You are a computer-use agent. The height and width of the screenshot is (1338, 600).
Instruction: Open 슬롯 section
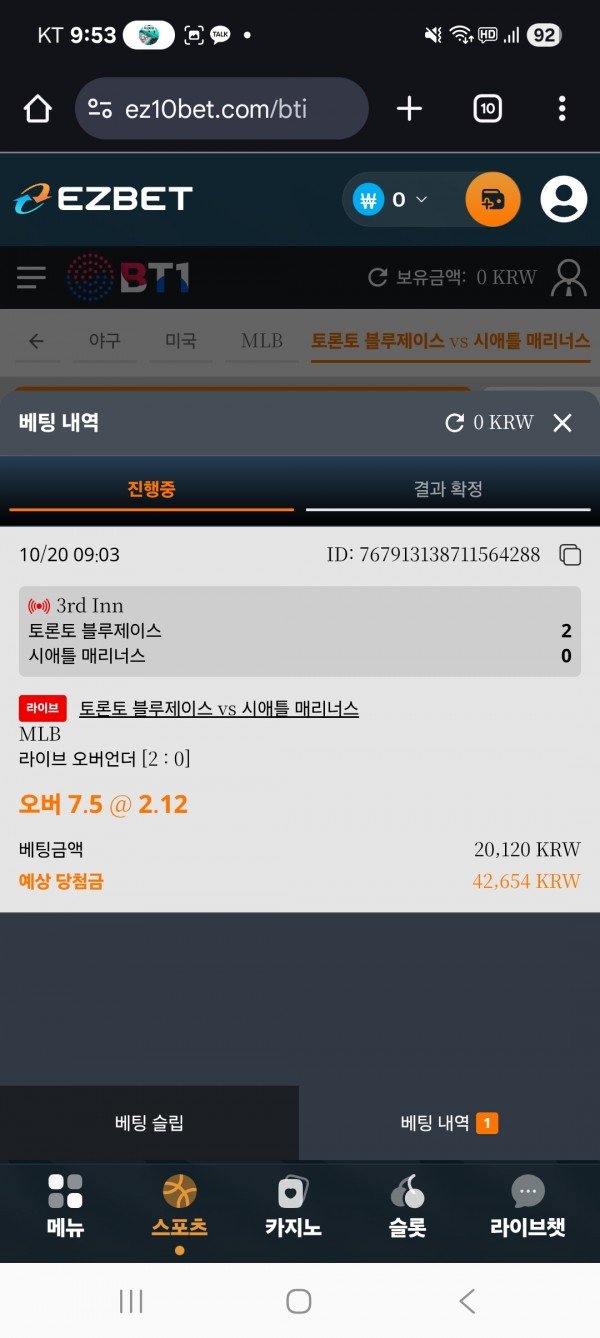click(407, 1207)
